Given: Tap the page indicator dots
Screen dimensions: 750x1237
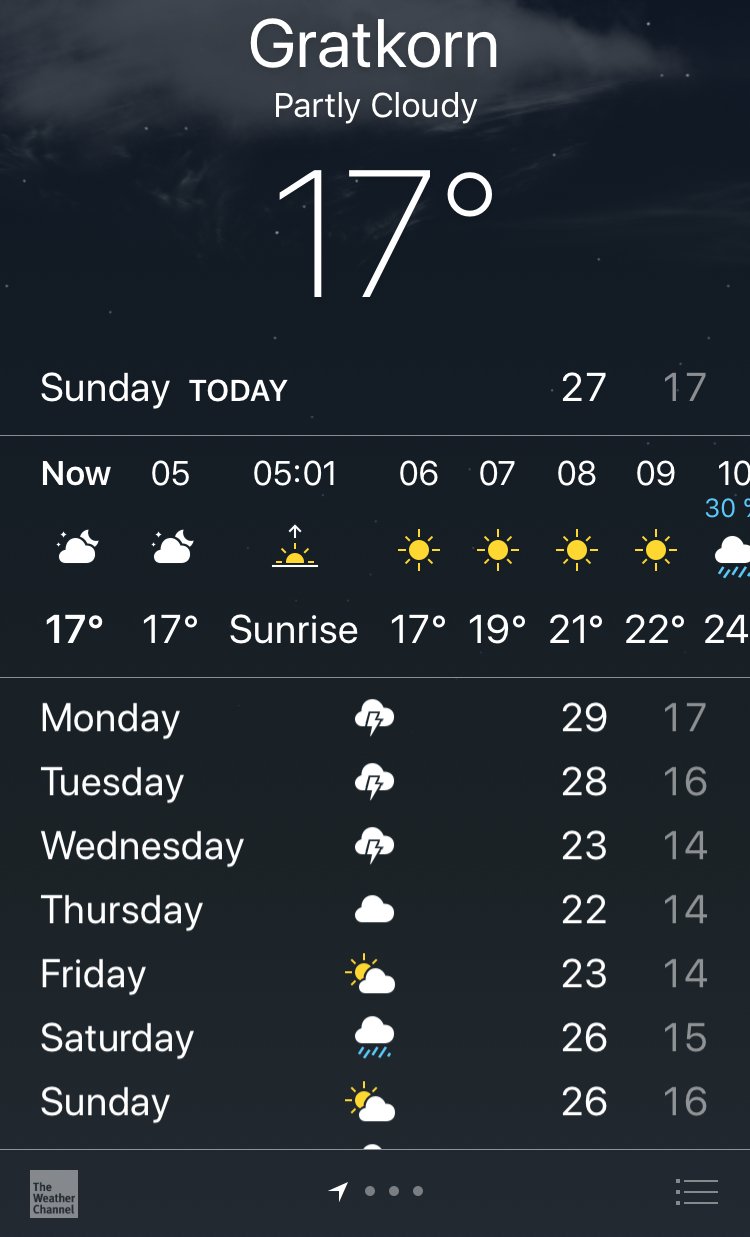Looking at the screenshot, I should pos(380,1191).
